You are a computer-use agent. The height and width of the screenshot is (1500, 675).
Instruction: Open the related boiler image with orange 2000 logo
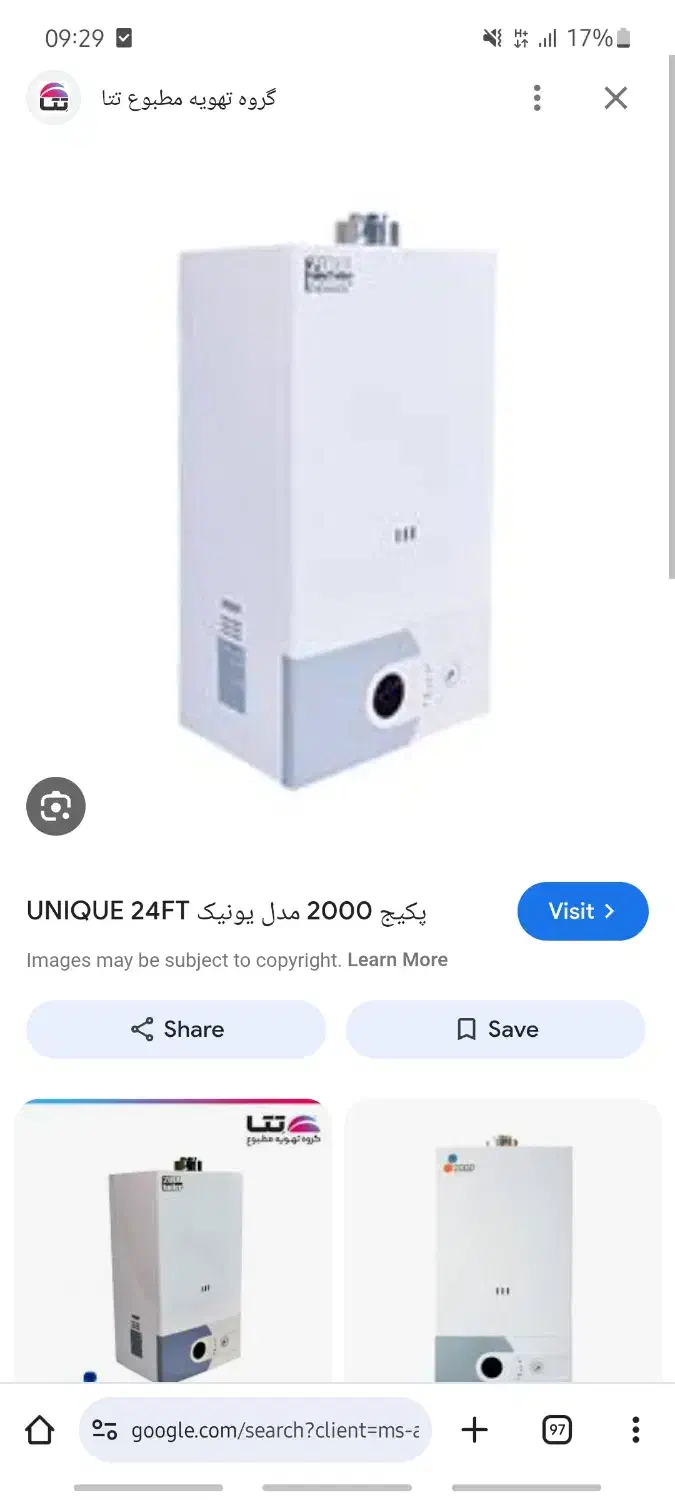(x=503, y=1240)
